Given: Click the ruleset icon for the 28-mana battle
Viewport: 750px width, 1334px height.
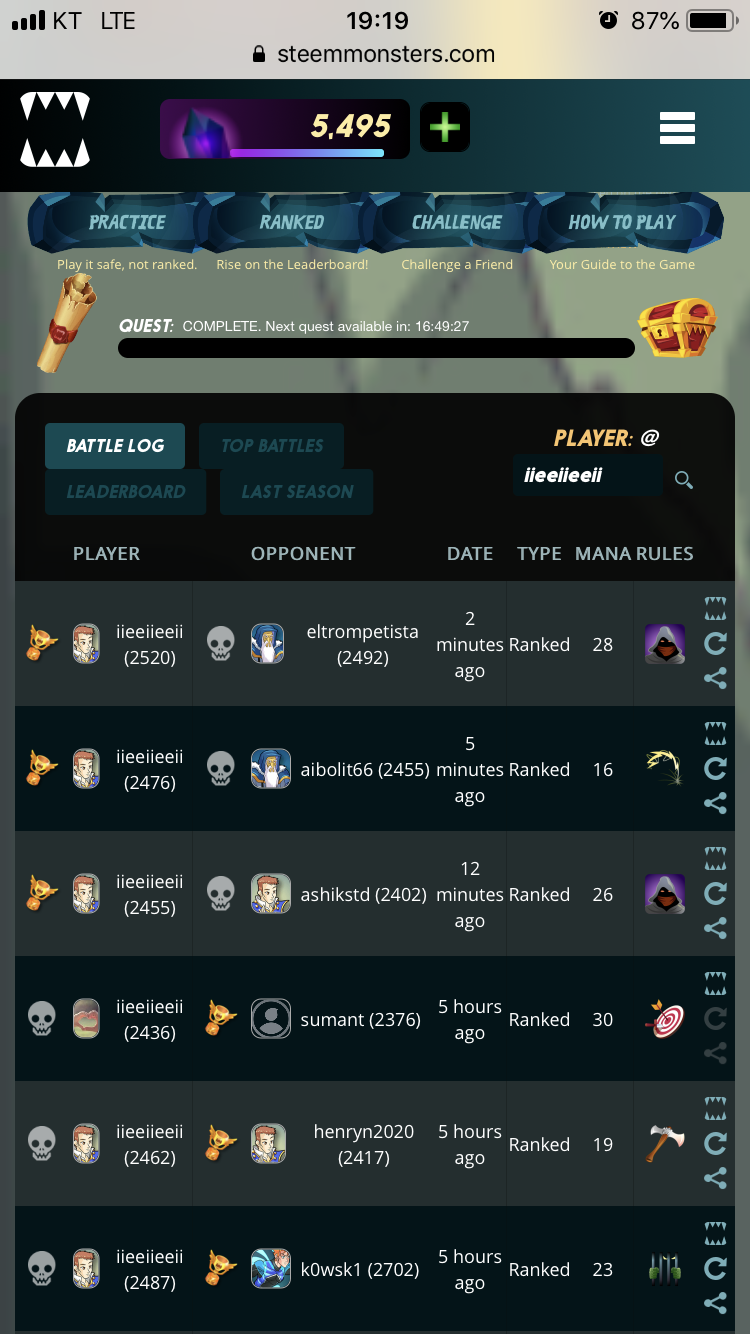Looking at the screenshot, I should point(665,645).
